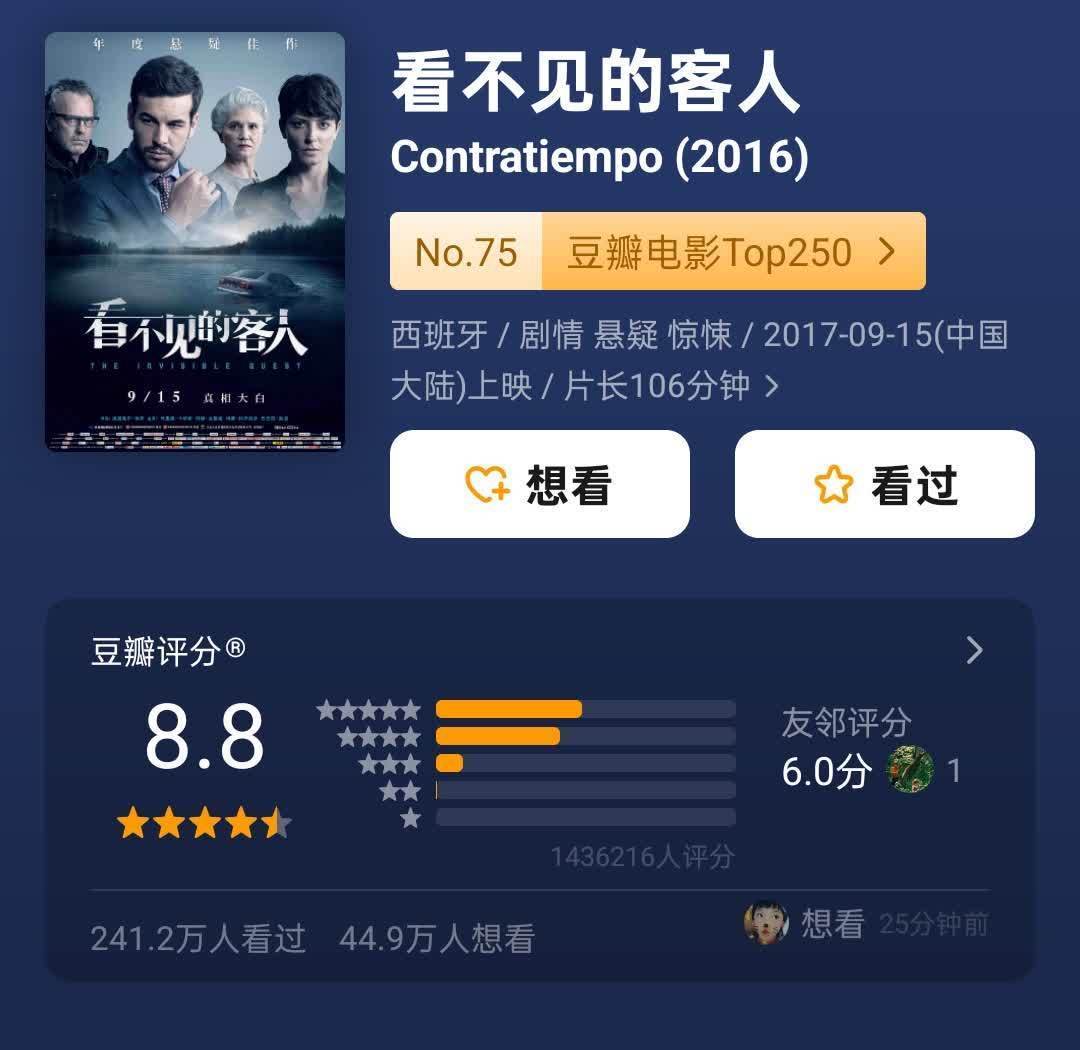
Task: Mark the movie as 想看
Action: pyautogui.click(x=539, y=485)
